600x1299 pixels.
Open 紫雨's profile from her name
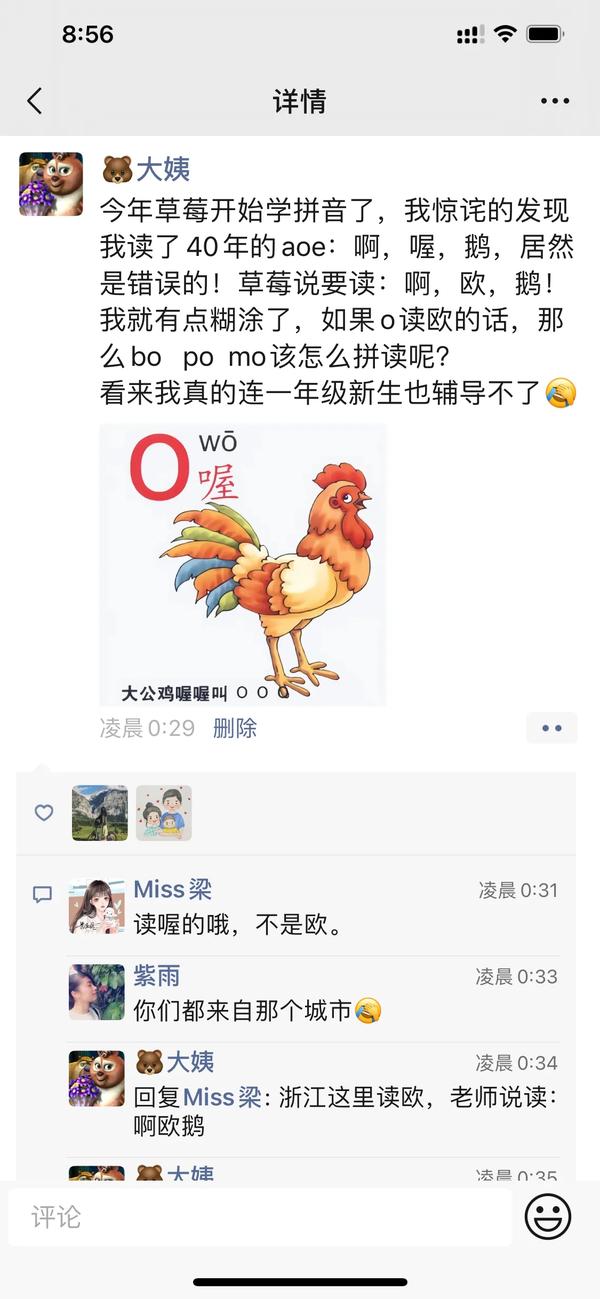coord(157,976)
